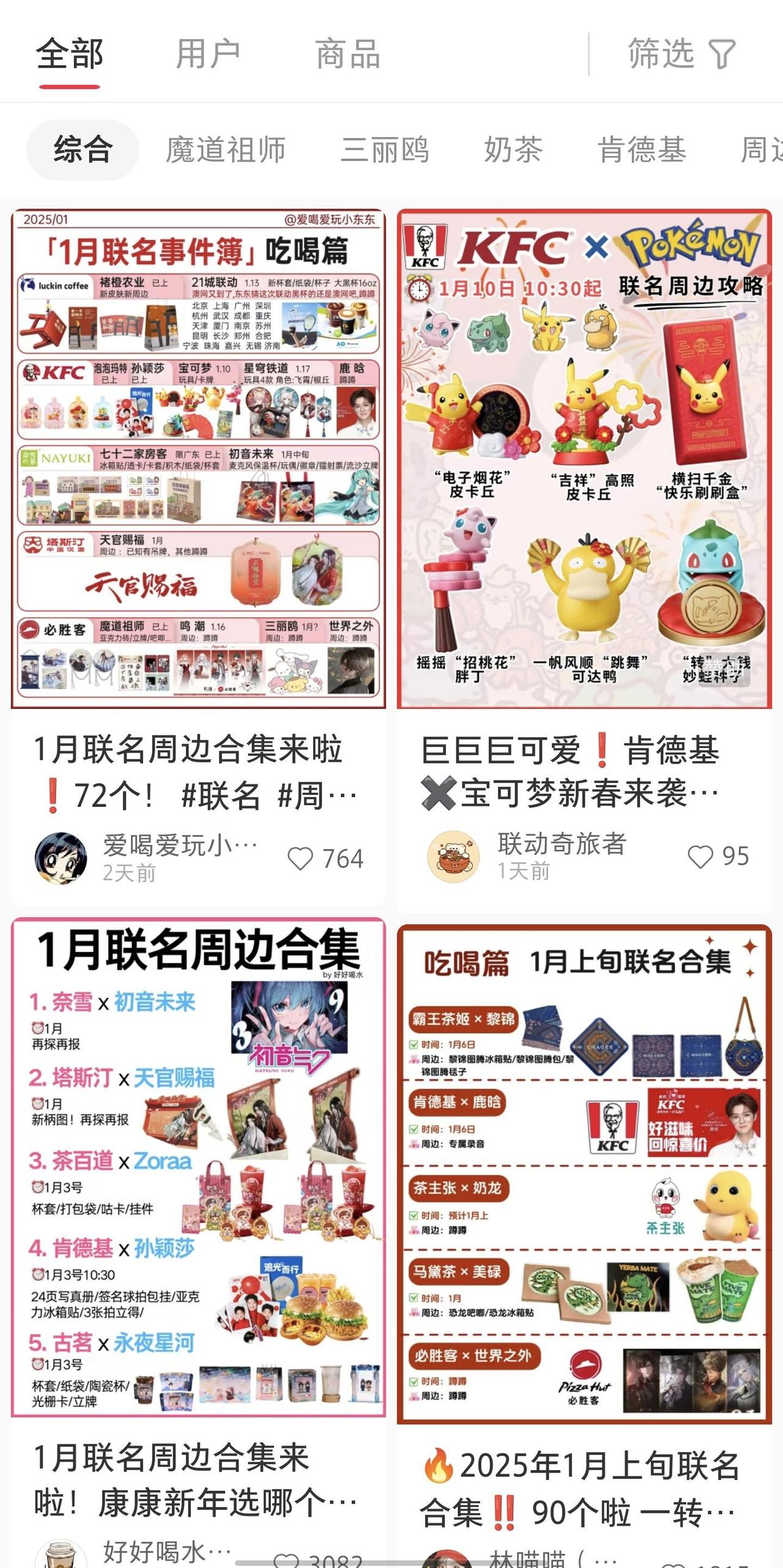Filter by the 肯德基 chip

pyautogui.click(x=642, y=150)
